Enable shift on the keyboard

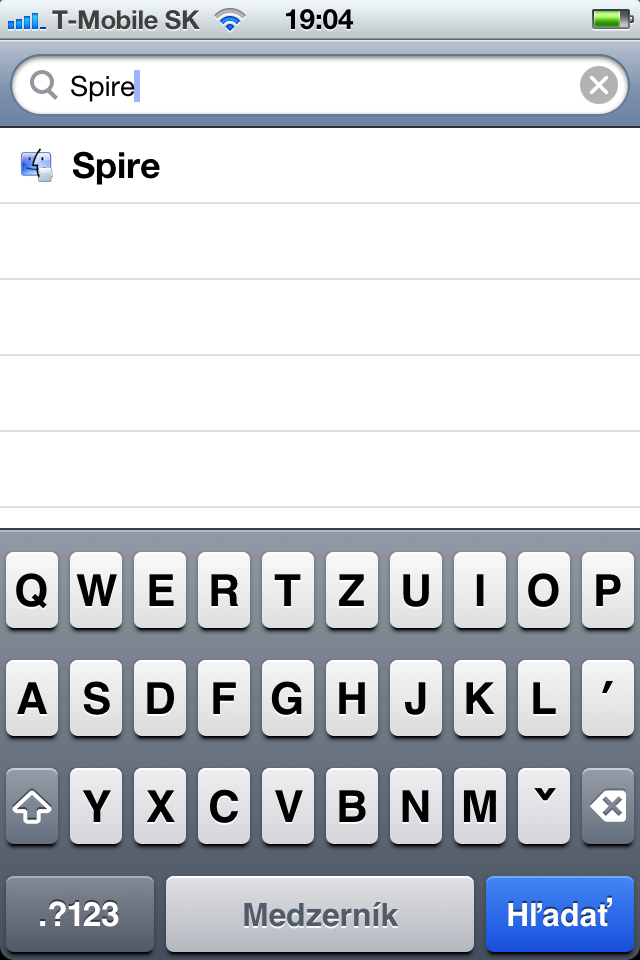pos(32,806)
